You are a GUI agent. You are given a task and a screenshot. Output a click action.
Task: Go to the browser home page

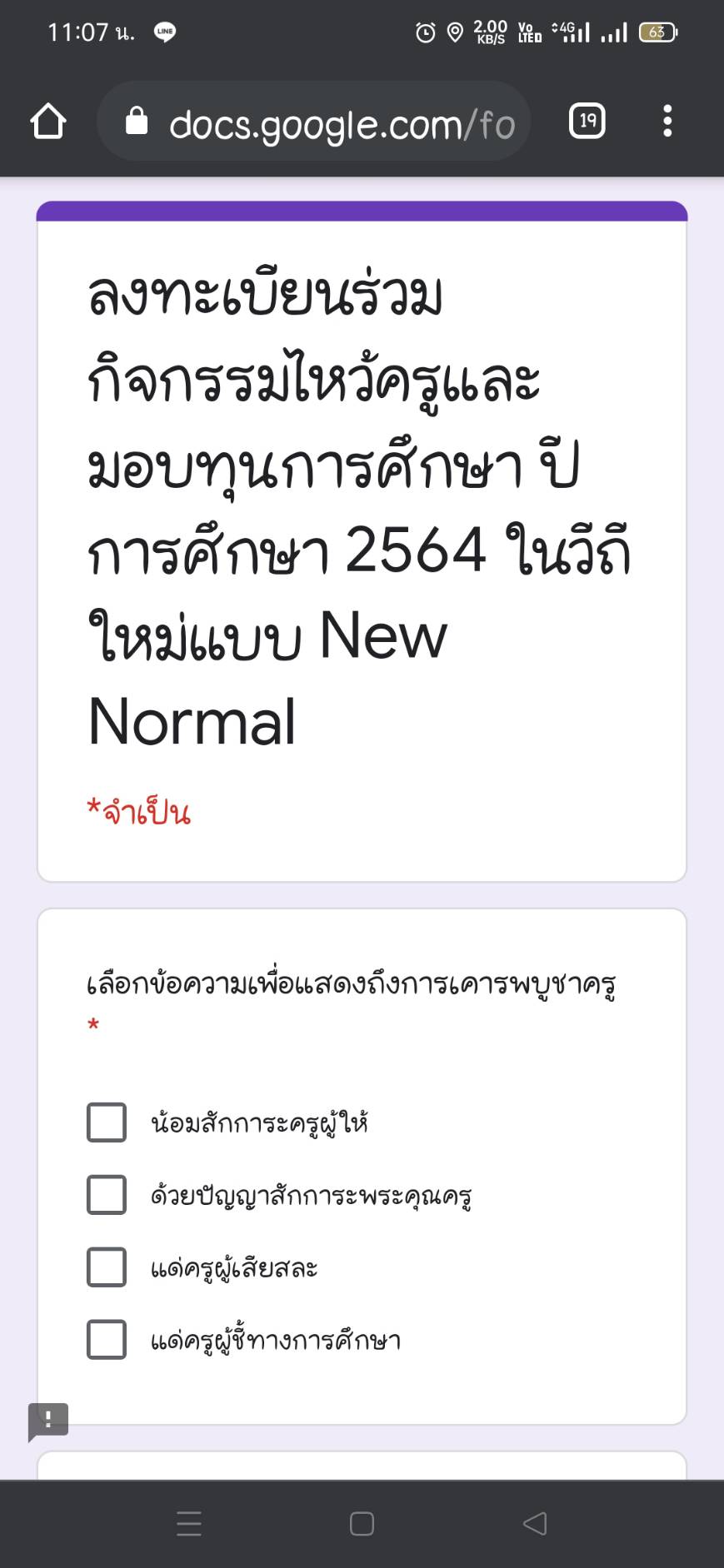47,122
